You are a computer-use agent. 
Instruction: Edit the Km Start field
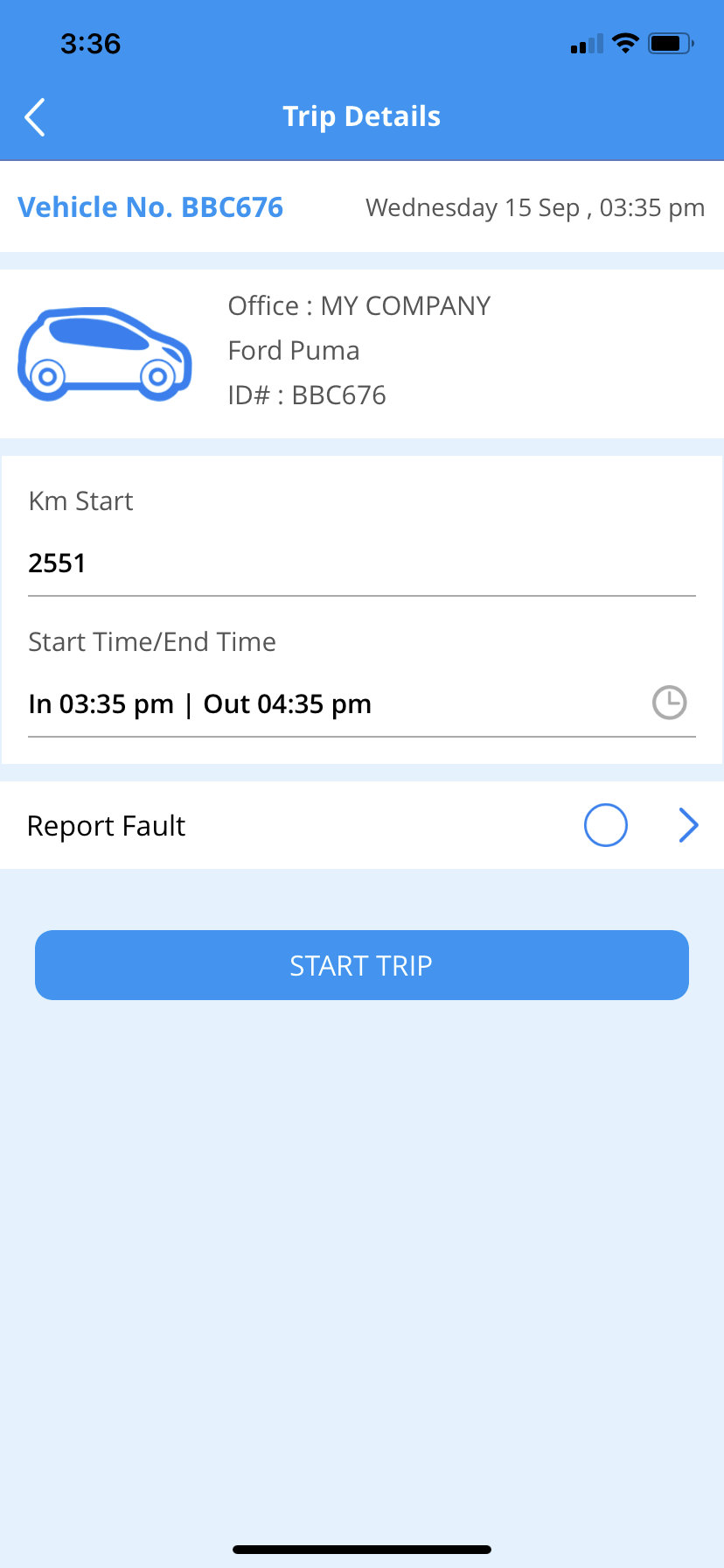362,563
